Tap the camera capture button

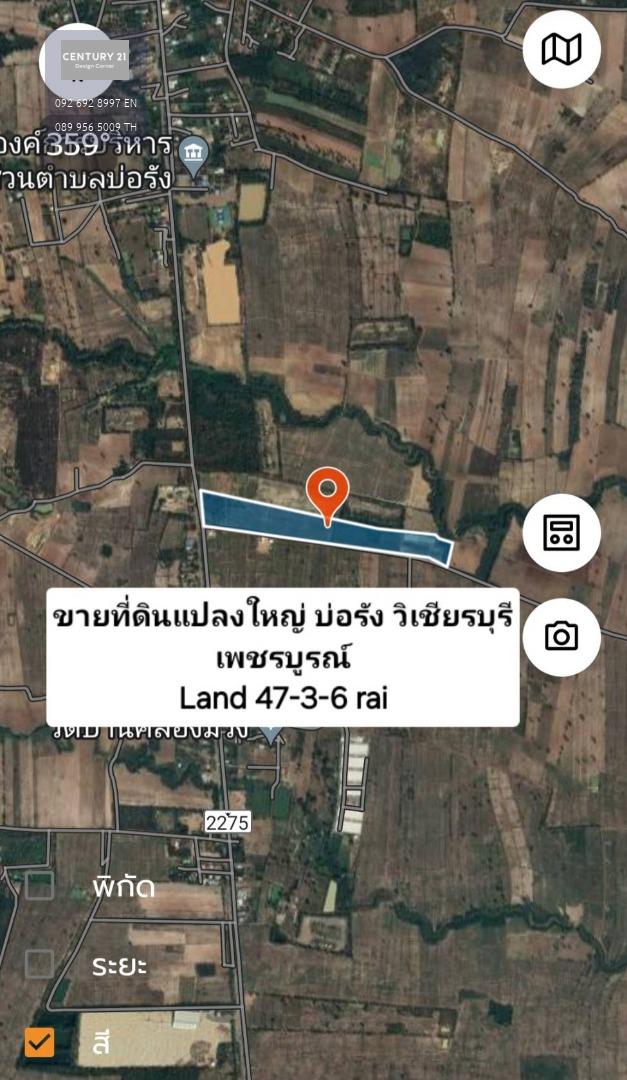click(x=562, y=636)
